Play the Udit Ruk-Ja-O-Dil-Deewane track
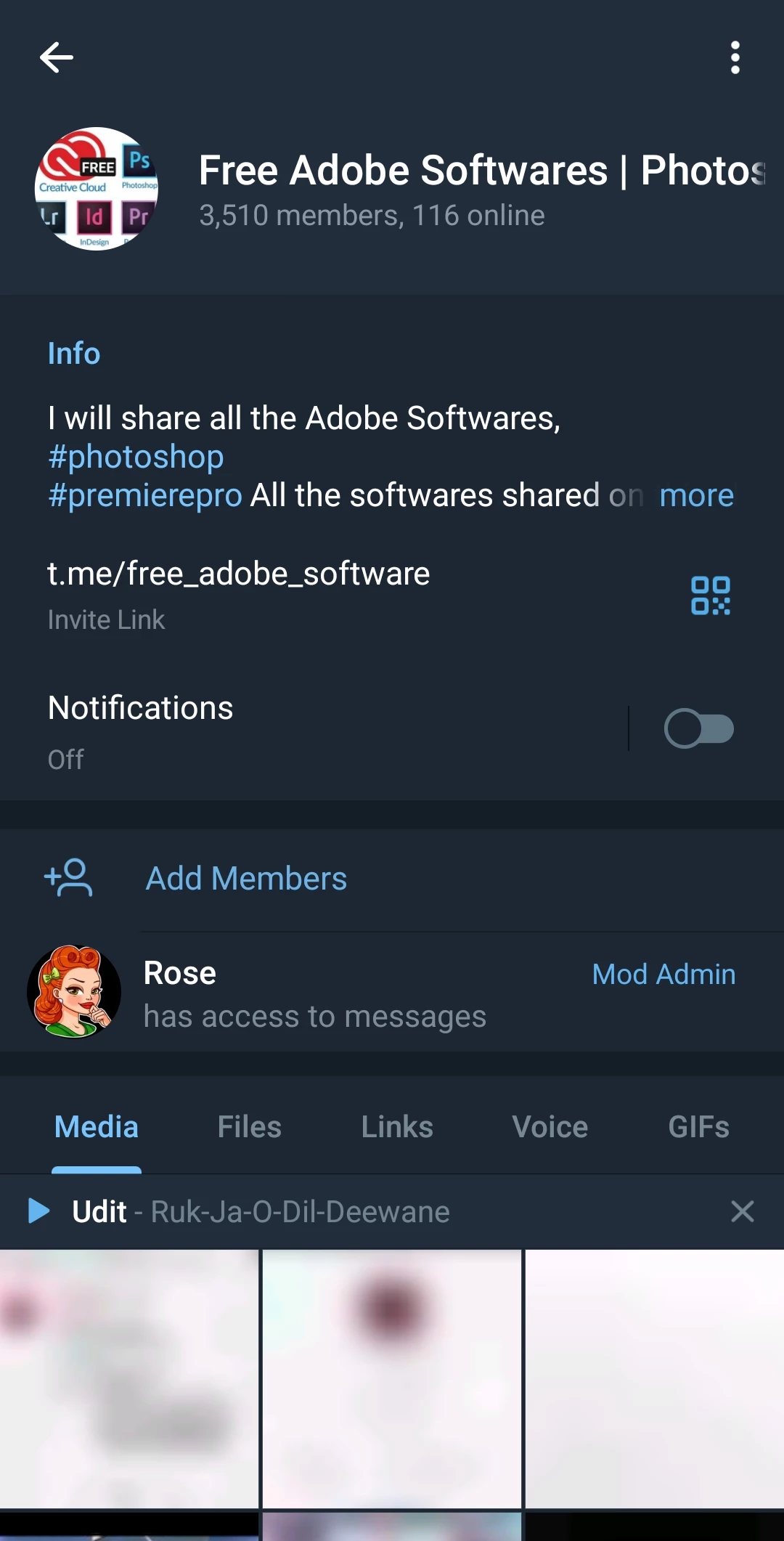784x1541 pixels. click(x=38, y=1211)
